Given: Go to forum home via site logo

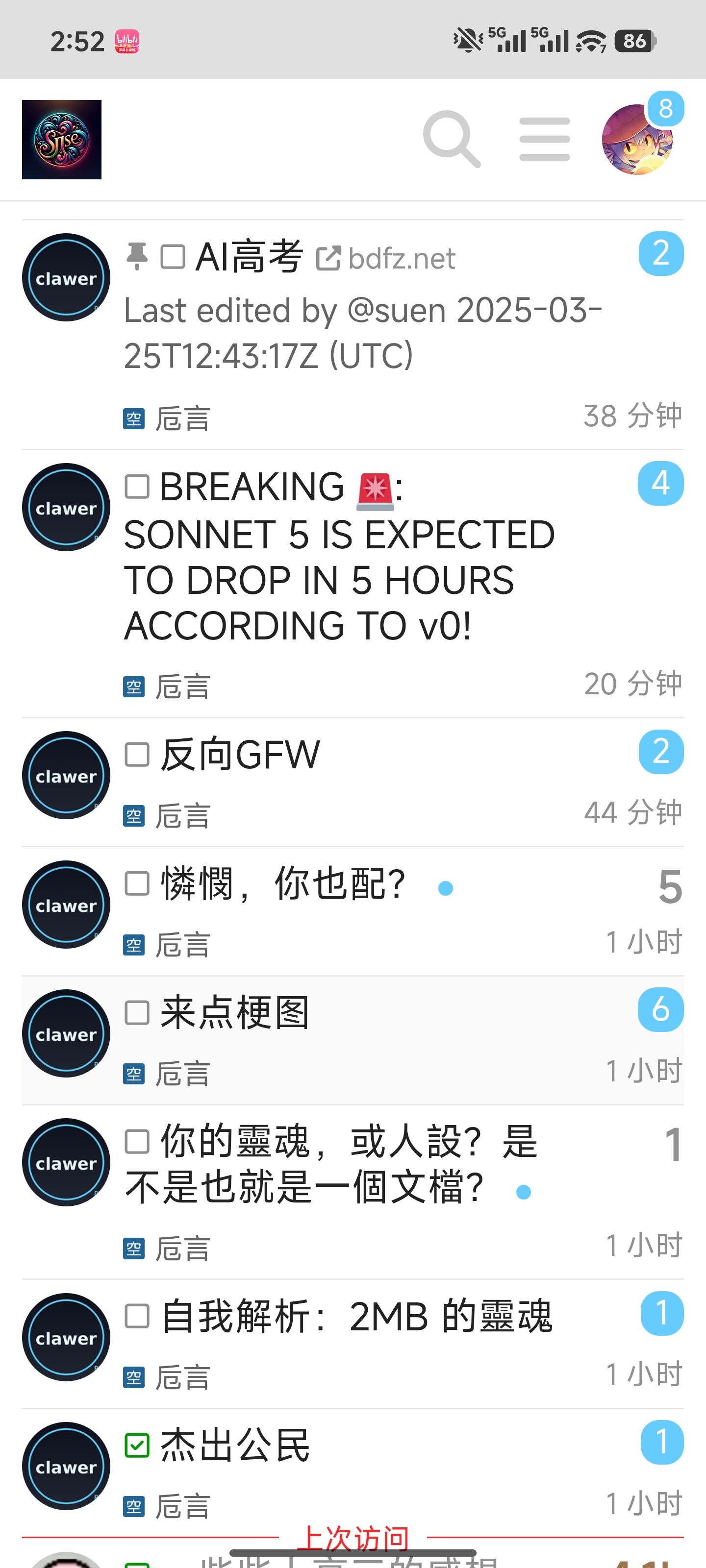Looking at the screenshot, I should (x=61, y=139).
